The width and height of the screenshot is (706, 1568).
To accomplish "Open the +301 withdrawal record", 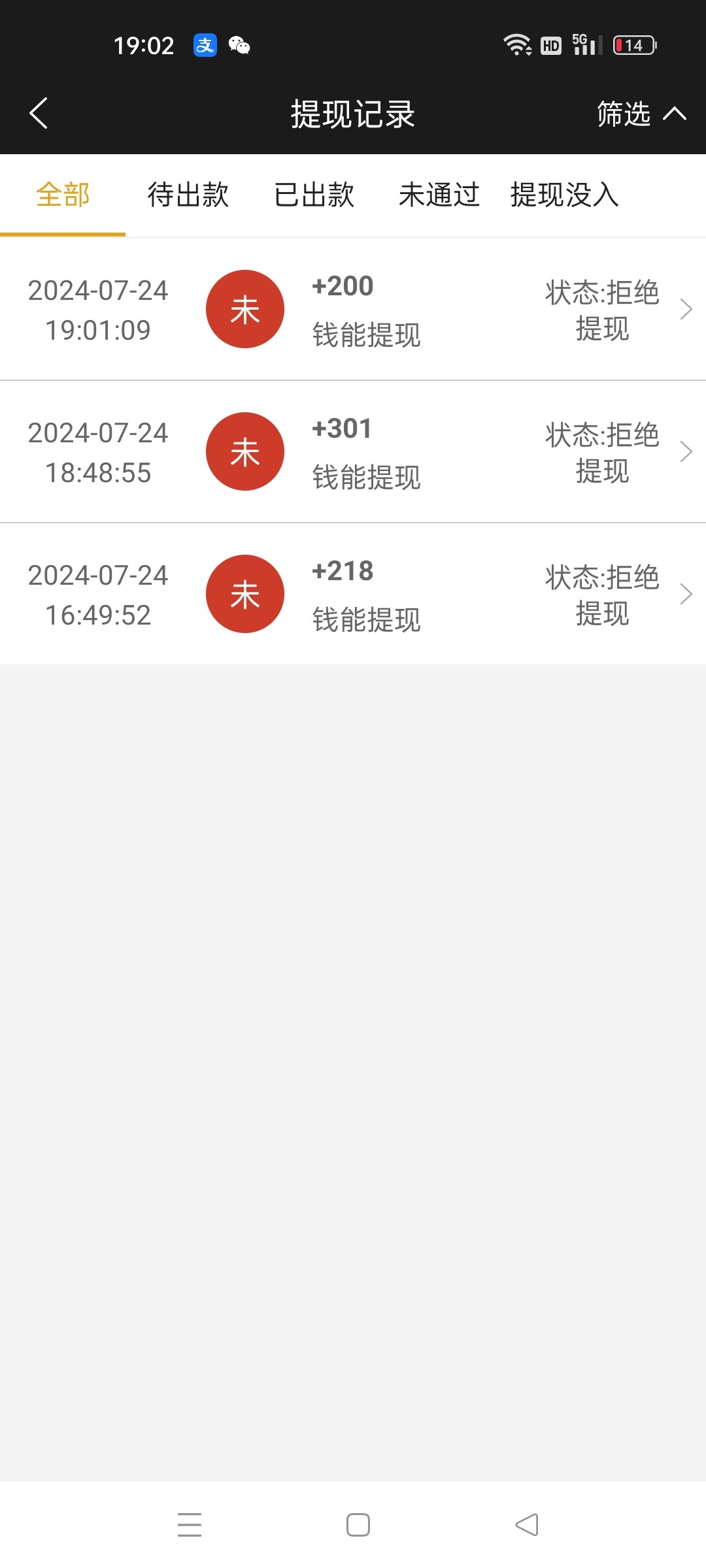I will pos(353,451).
